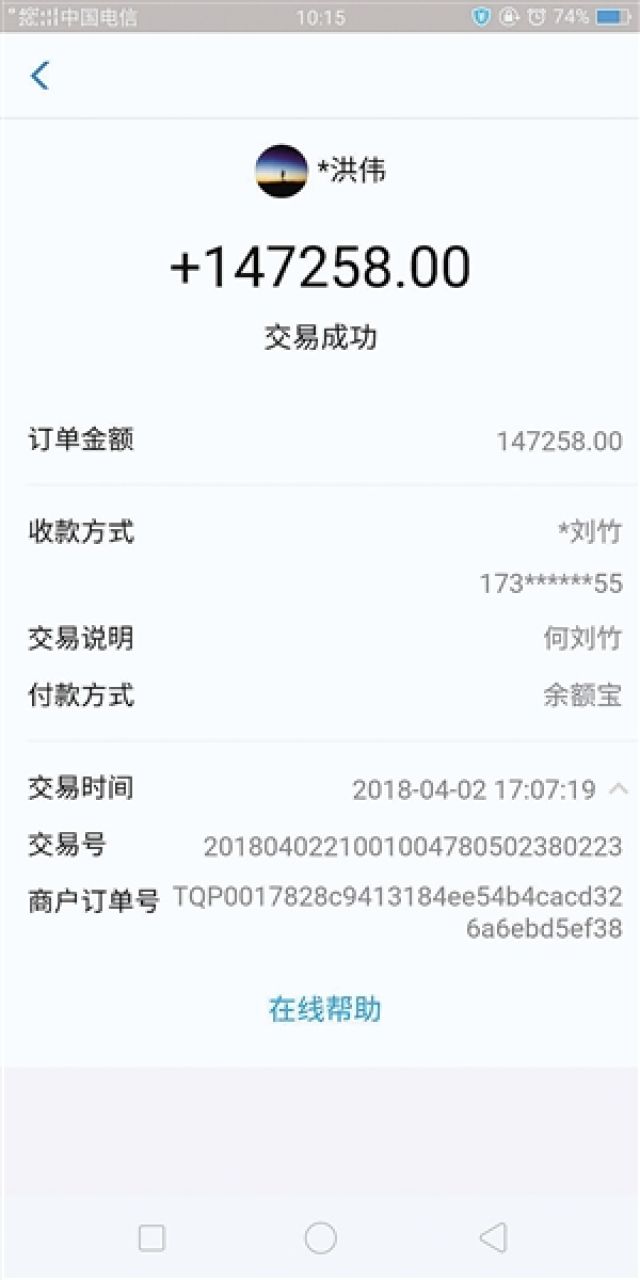
Task: Tap the system home circle button
Action: pyautogui.click(x=320, y=1238)
